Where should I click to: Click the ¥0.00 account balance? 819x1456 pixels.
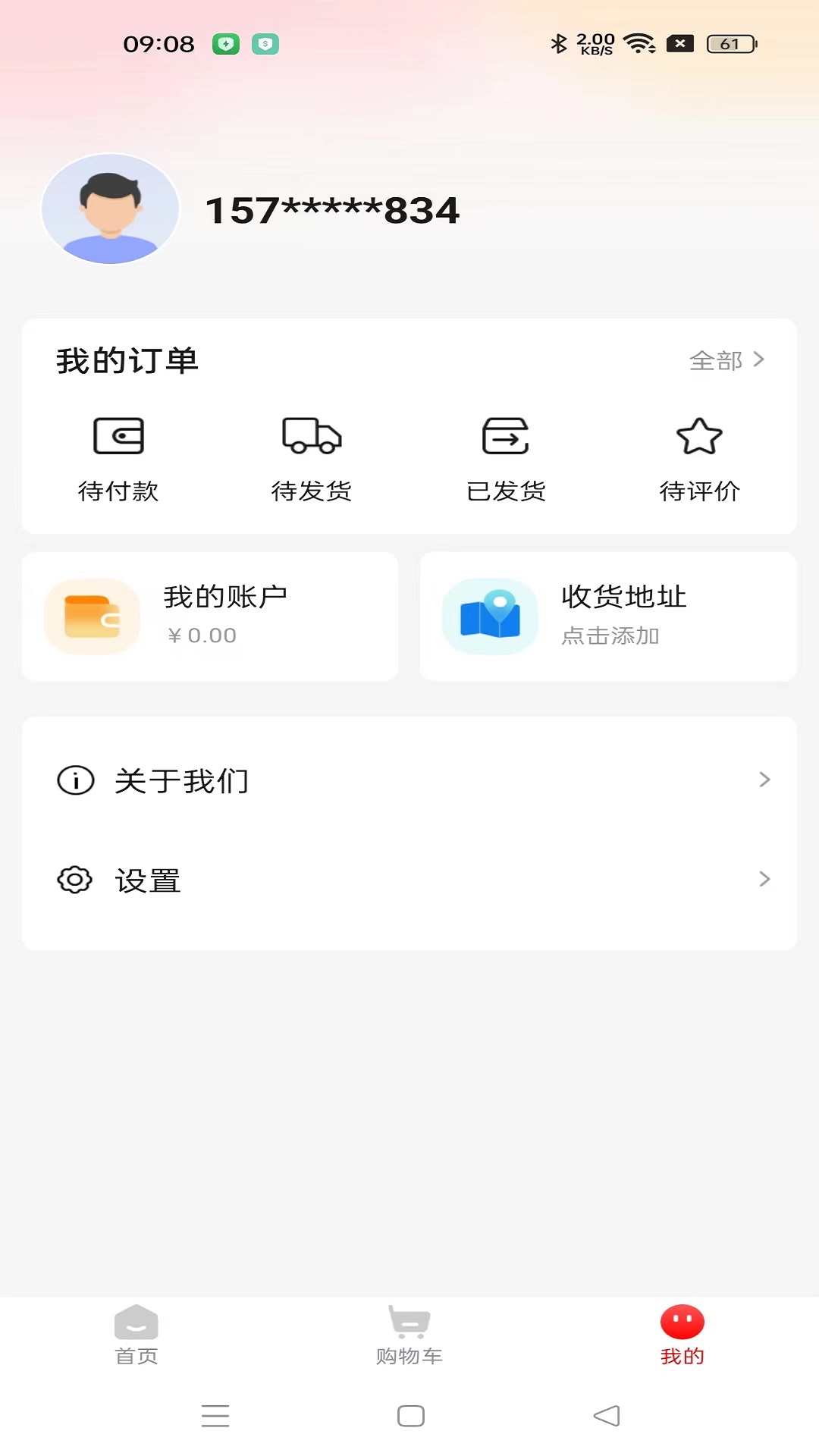pos(202,635)
